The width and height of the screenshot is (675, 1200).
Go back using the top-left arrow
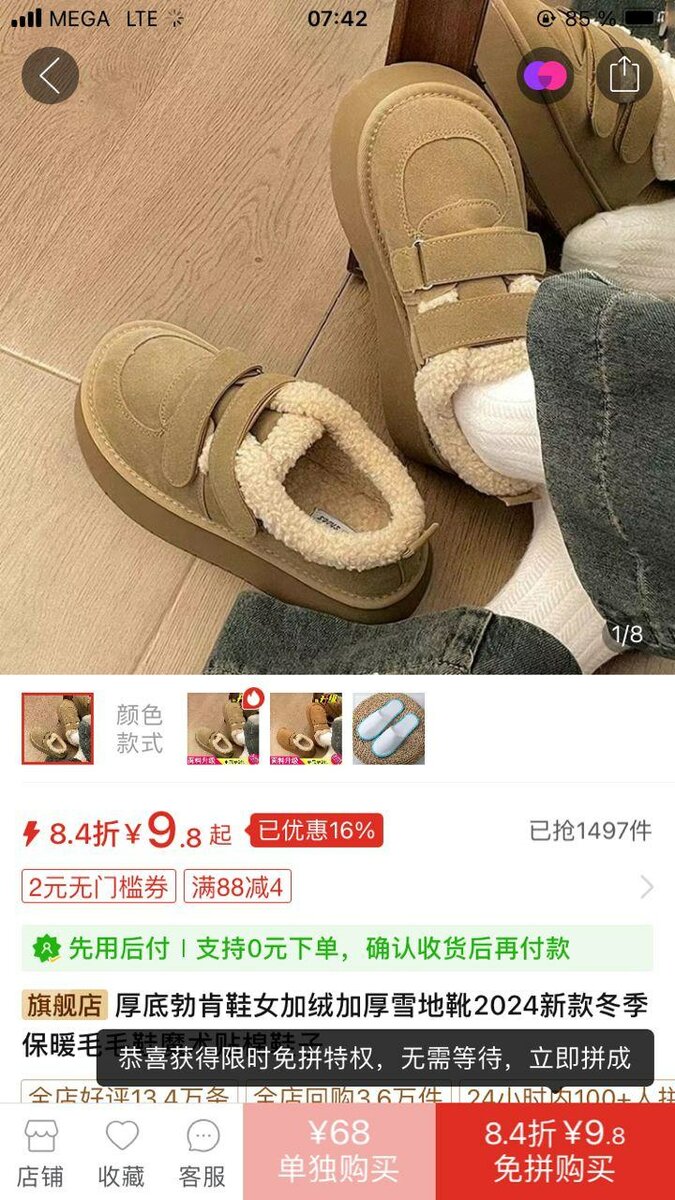[x=50, y=75]
